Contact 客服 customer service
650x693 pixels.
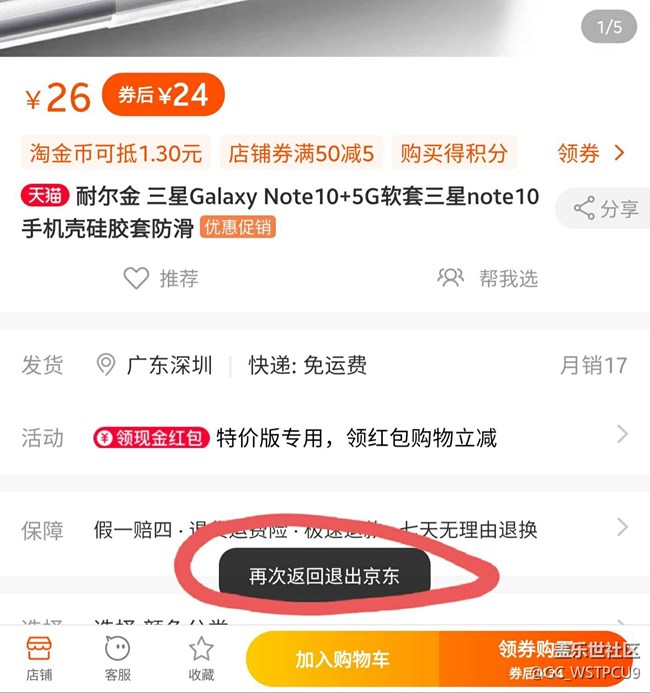pyautogui.click(x=118, y=658)
